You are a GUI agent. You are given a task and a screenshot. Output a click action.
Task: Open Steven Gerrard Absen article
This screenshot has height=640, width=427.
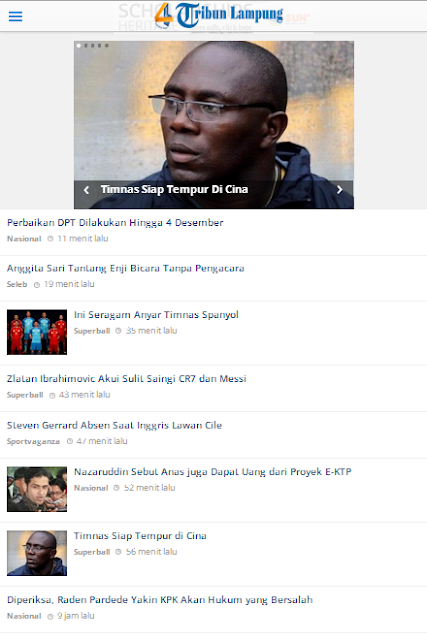coord(114,425)
